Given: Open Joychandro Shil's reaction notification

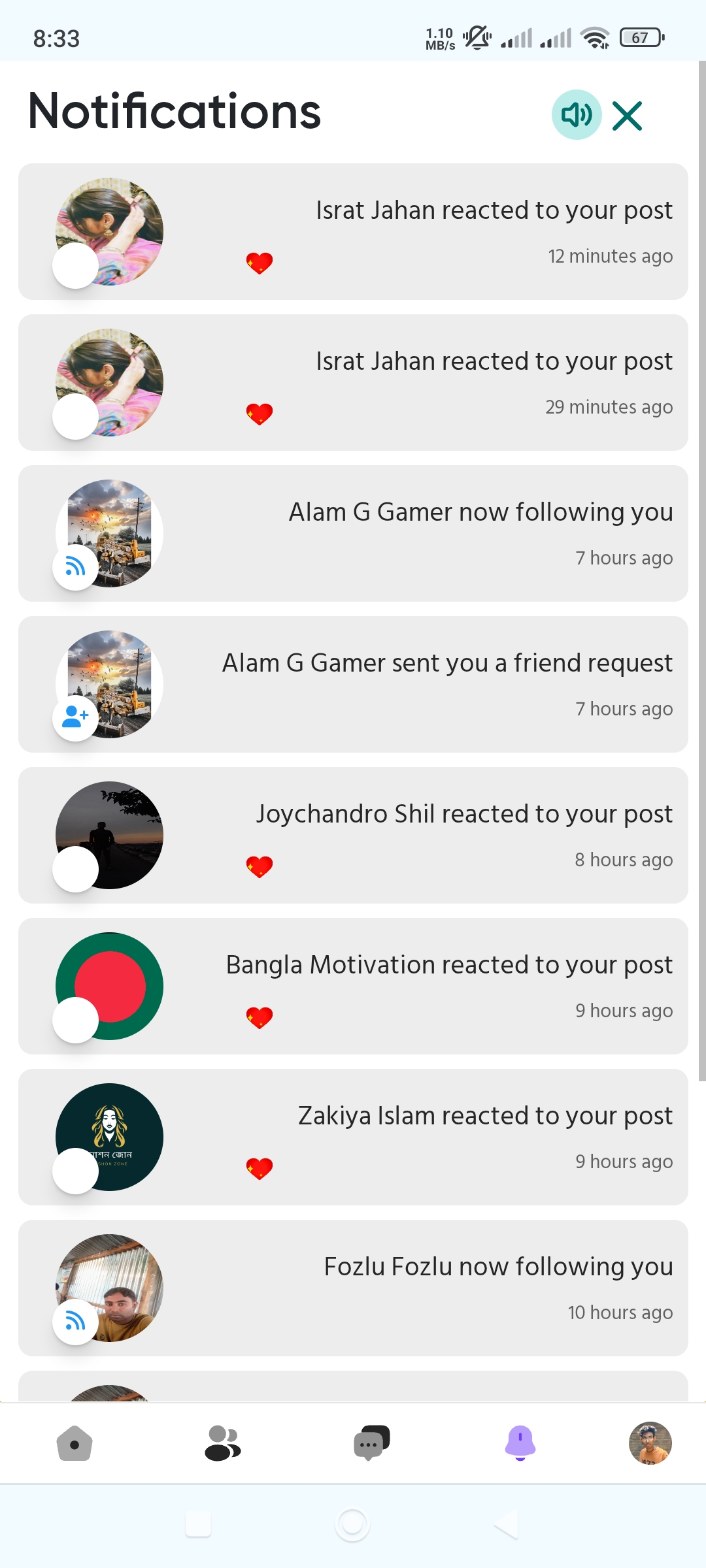Looking at the screenshot, I should 353,836.
